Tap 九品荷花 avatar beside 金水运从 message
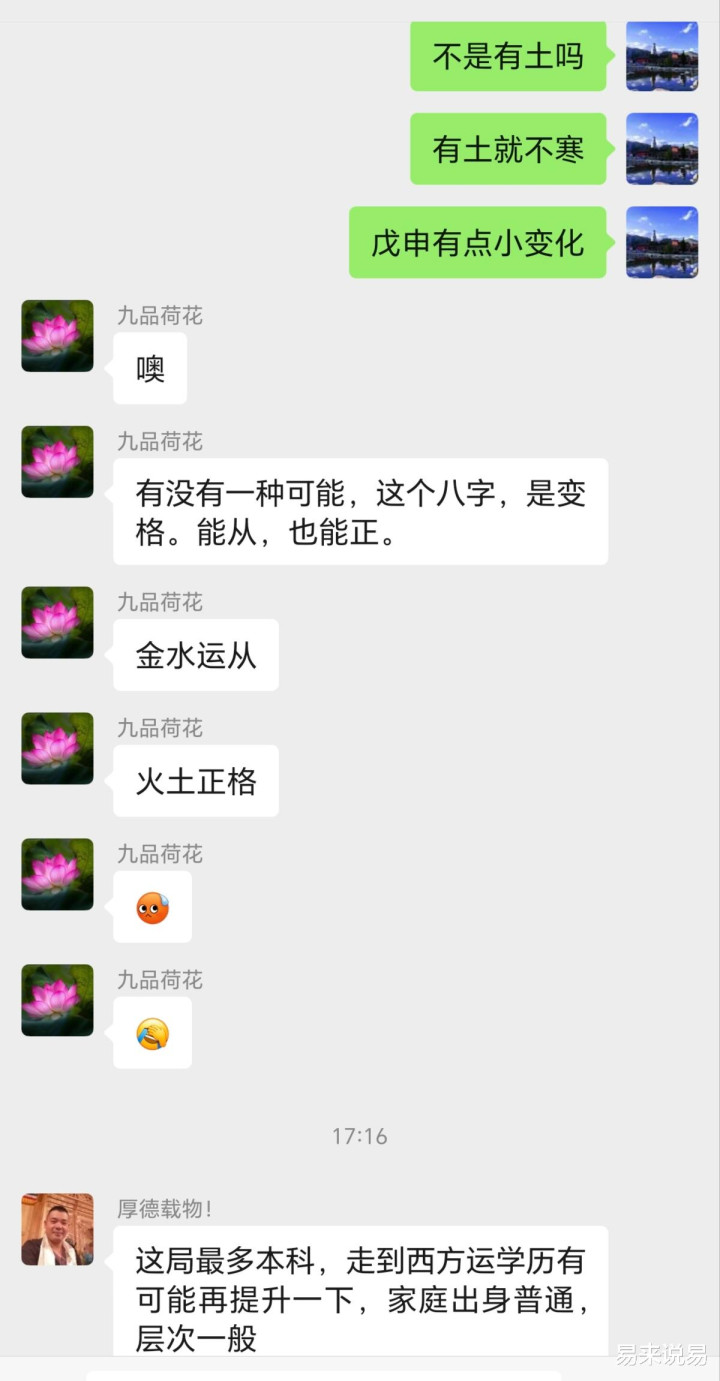 pyautogui.click(x=57, y=622)
